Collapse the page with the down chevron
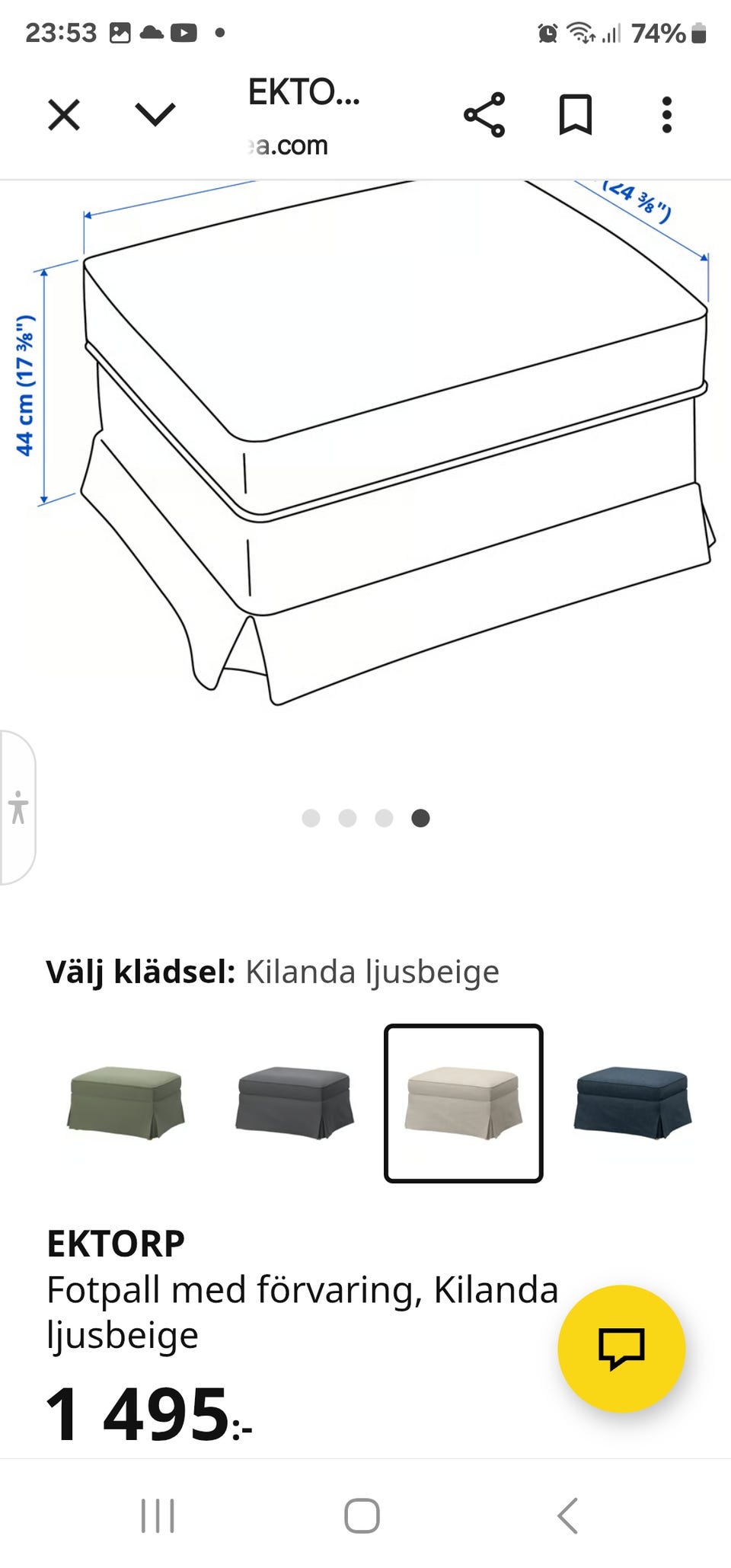Screen dimensions: 731x1568 [154, 114]
